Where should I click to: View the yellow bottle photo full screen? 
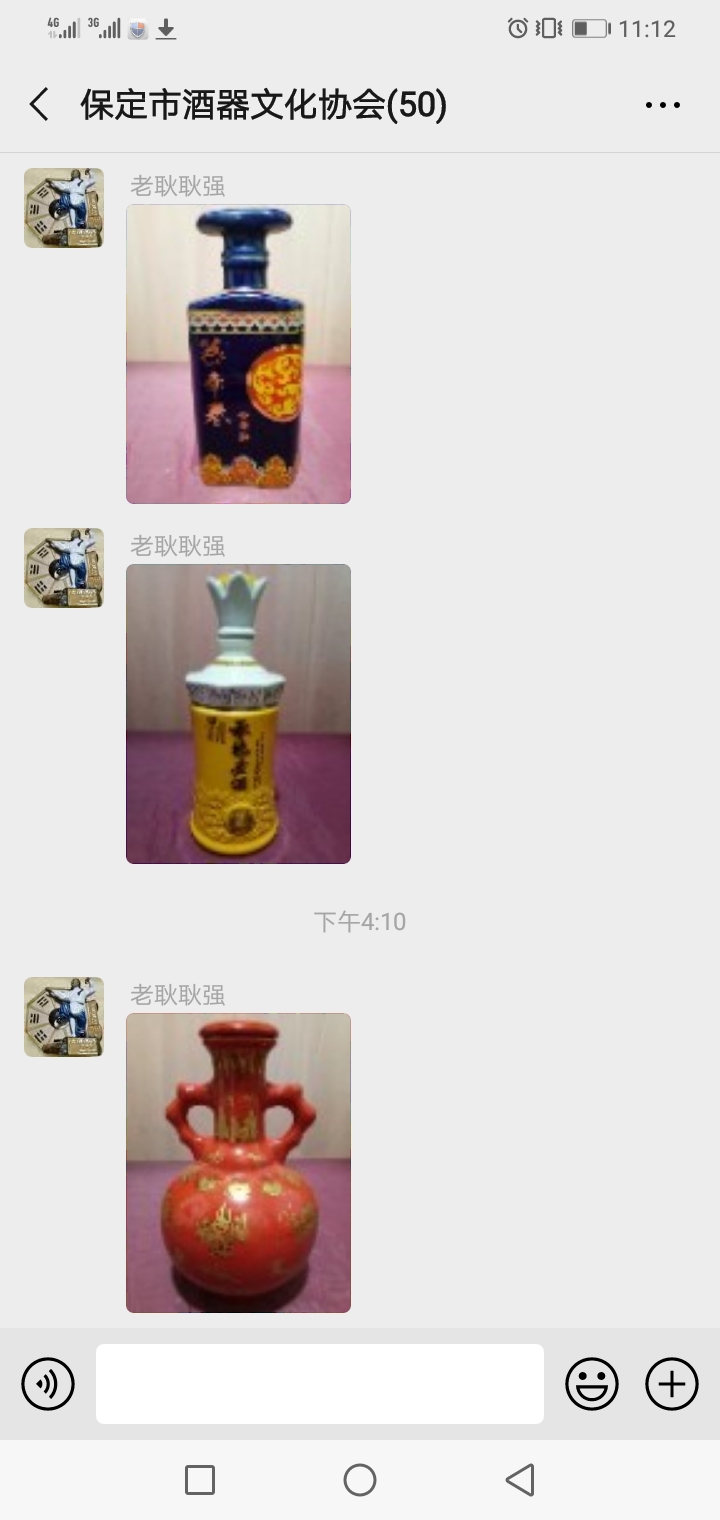tap(238, 714)
